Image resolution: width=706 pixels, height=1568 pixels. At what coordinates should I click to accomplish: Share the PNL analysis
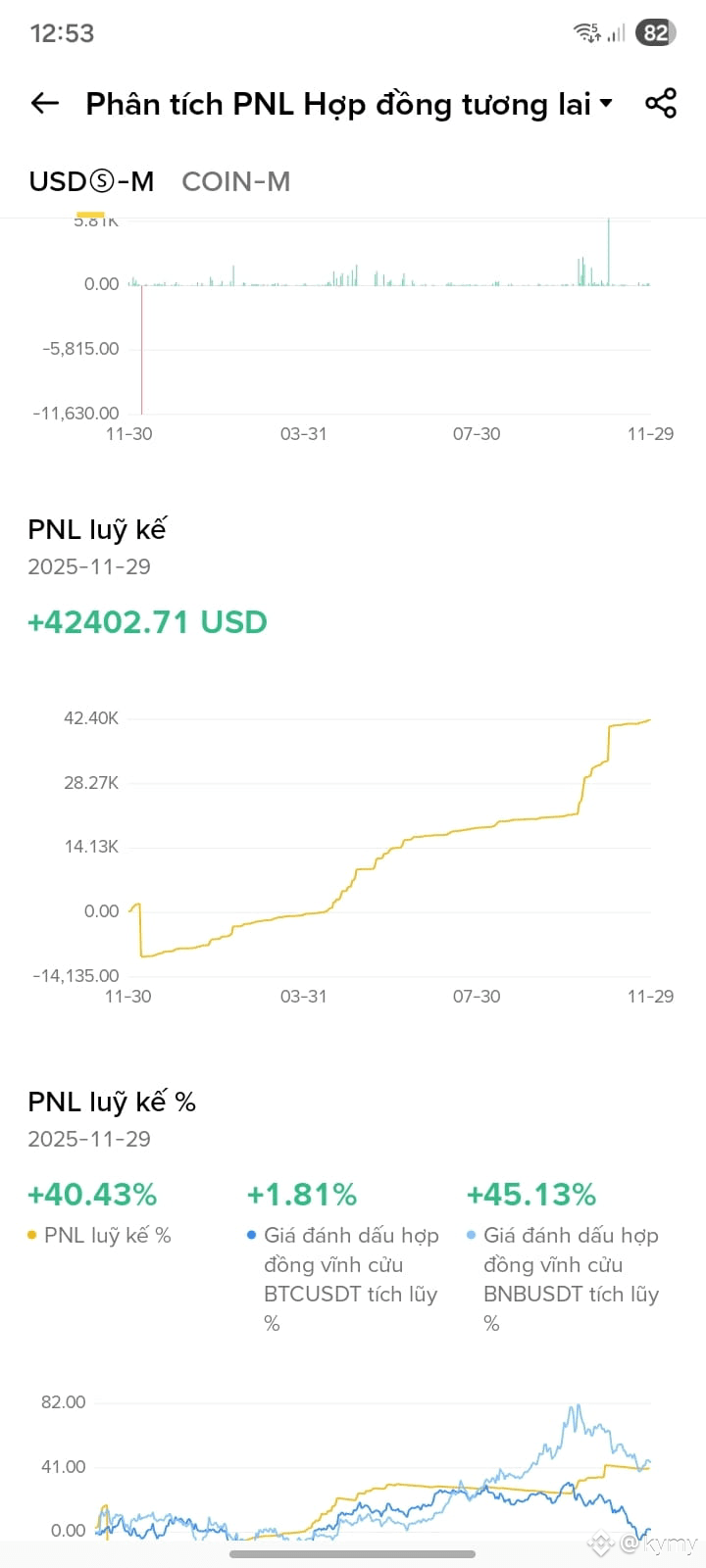pyautogui.click(x=661, y=103)
